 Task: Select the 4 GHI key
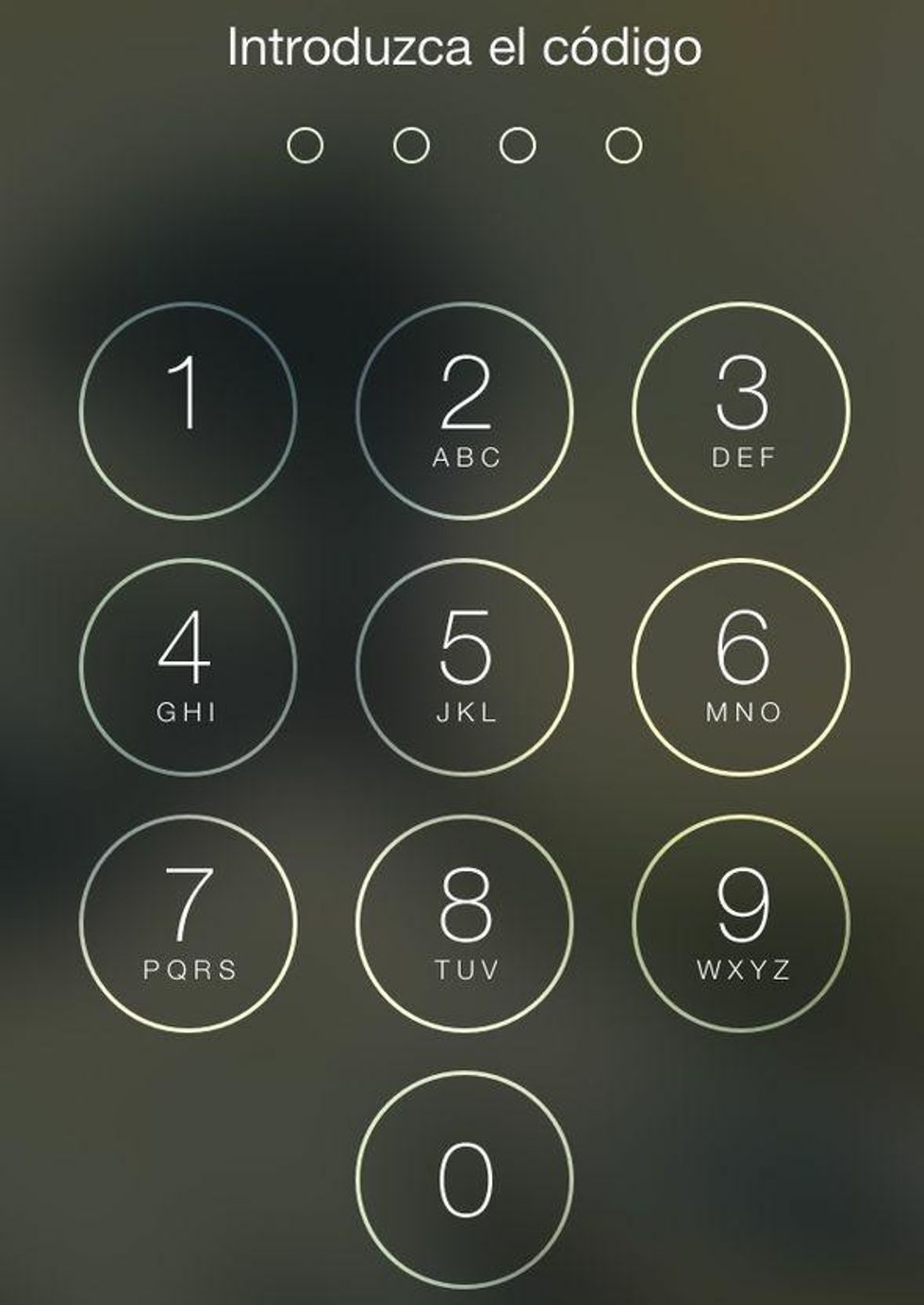[189, 667]
